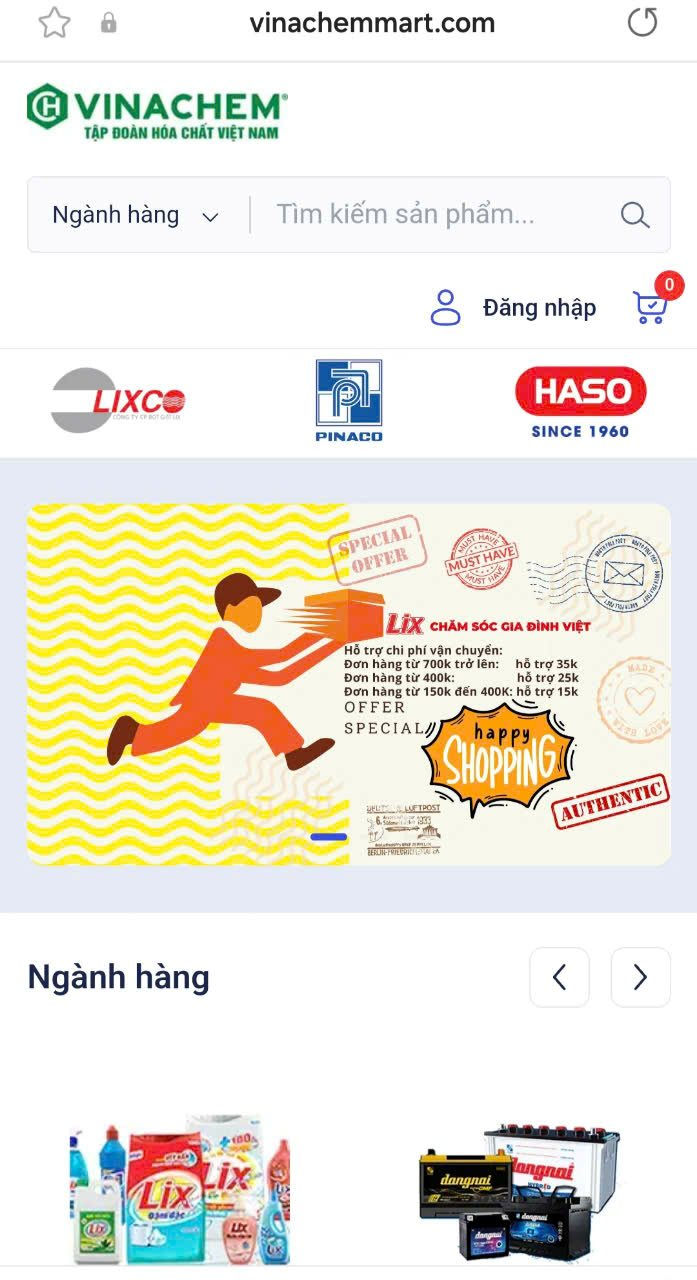Expand the Ngành hàng dropdown
Screen dimensions: 697x1280
tap(136, 215)
